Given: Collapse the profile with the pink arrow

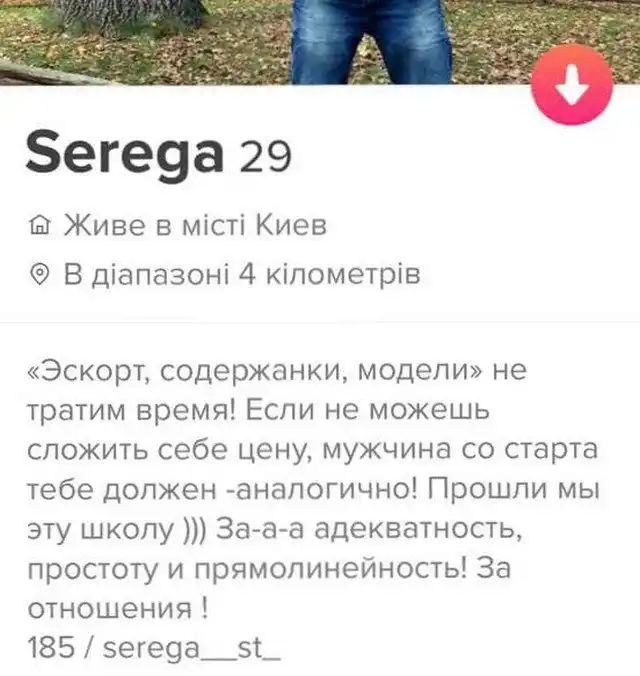Looking at the screenshot, I should tap(572, 89).
